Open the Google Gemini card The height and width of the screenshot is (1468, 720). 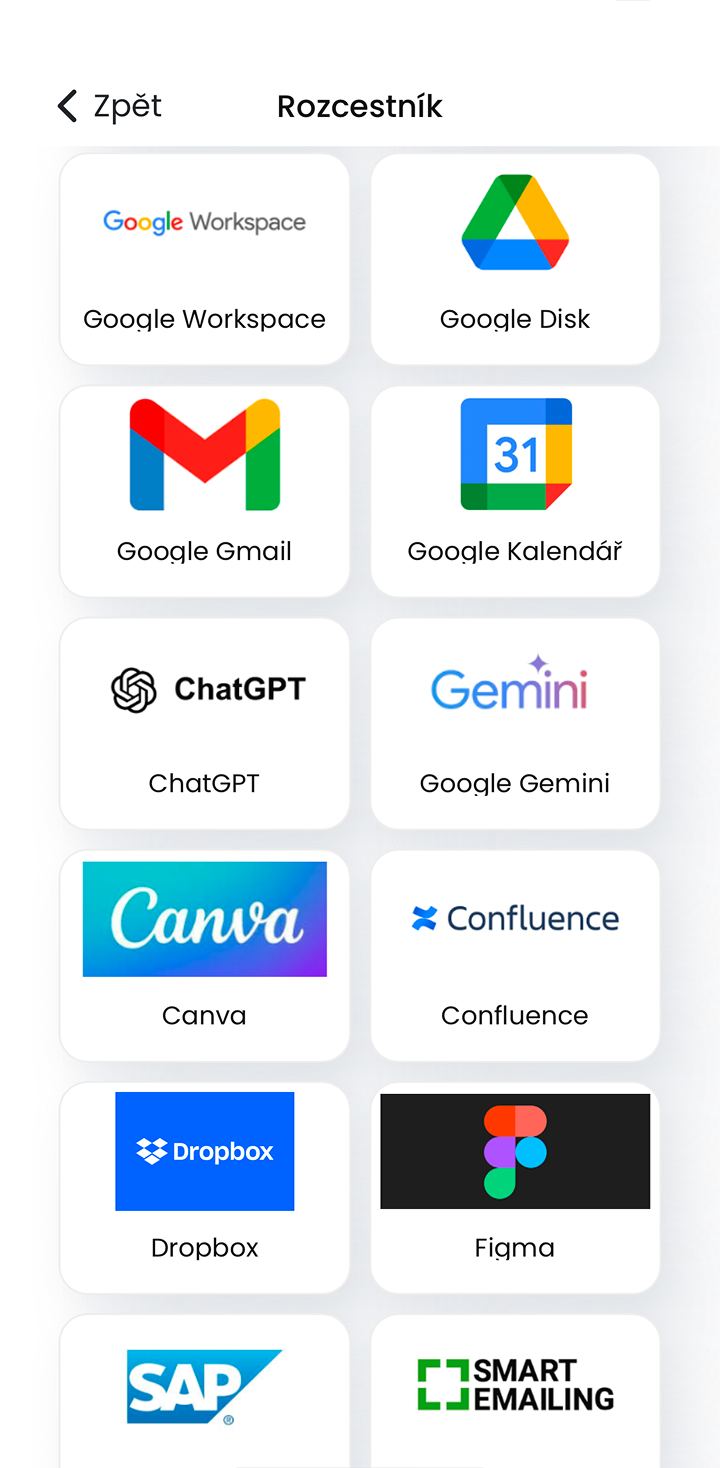click(515, 723)
